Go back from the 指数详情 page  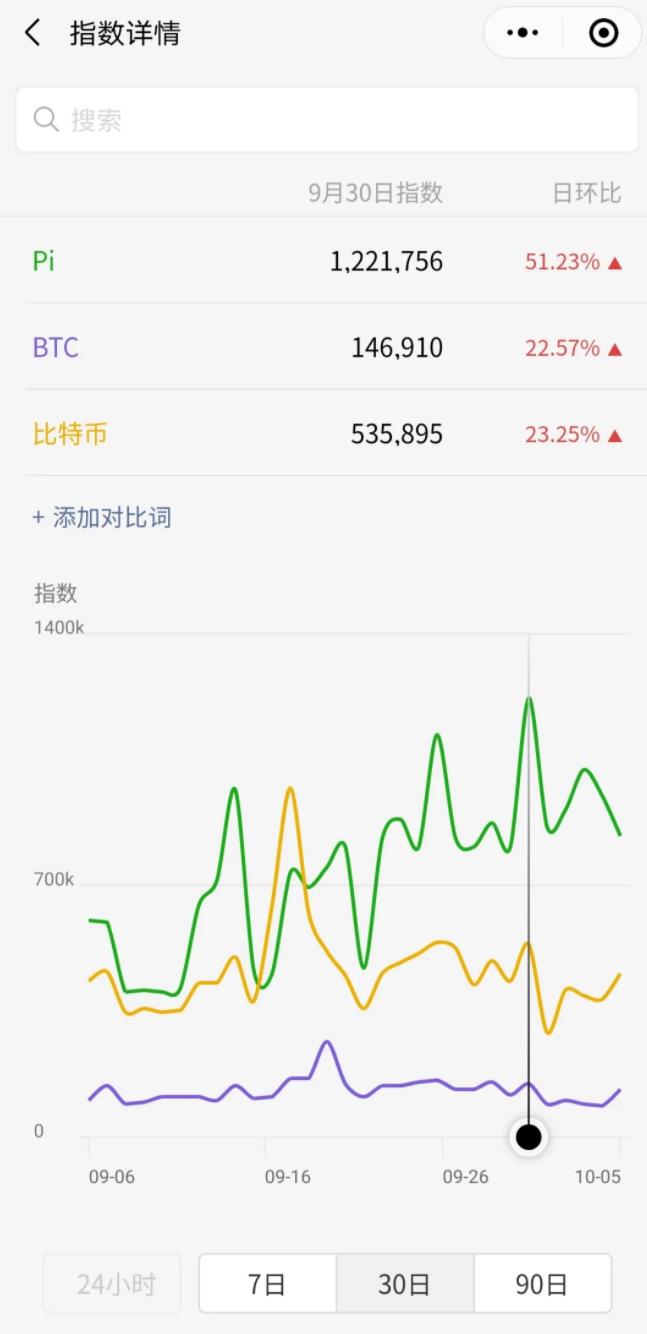[x=33, y=33]
